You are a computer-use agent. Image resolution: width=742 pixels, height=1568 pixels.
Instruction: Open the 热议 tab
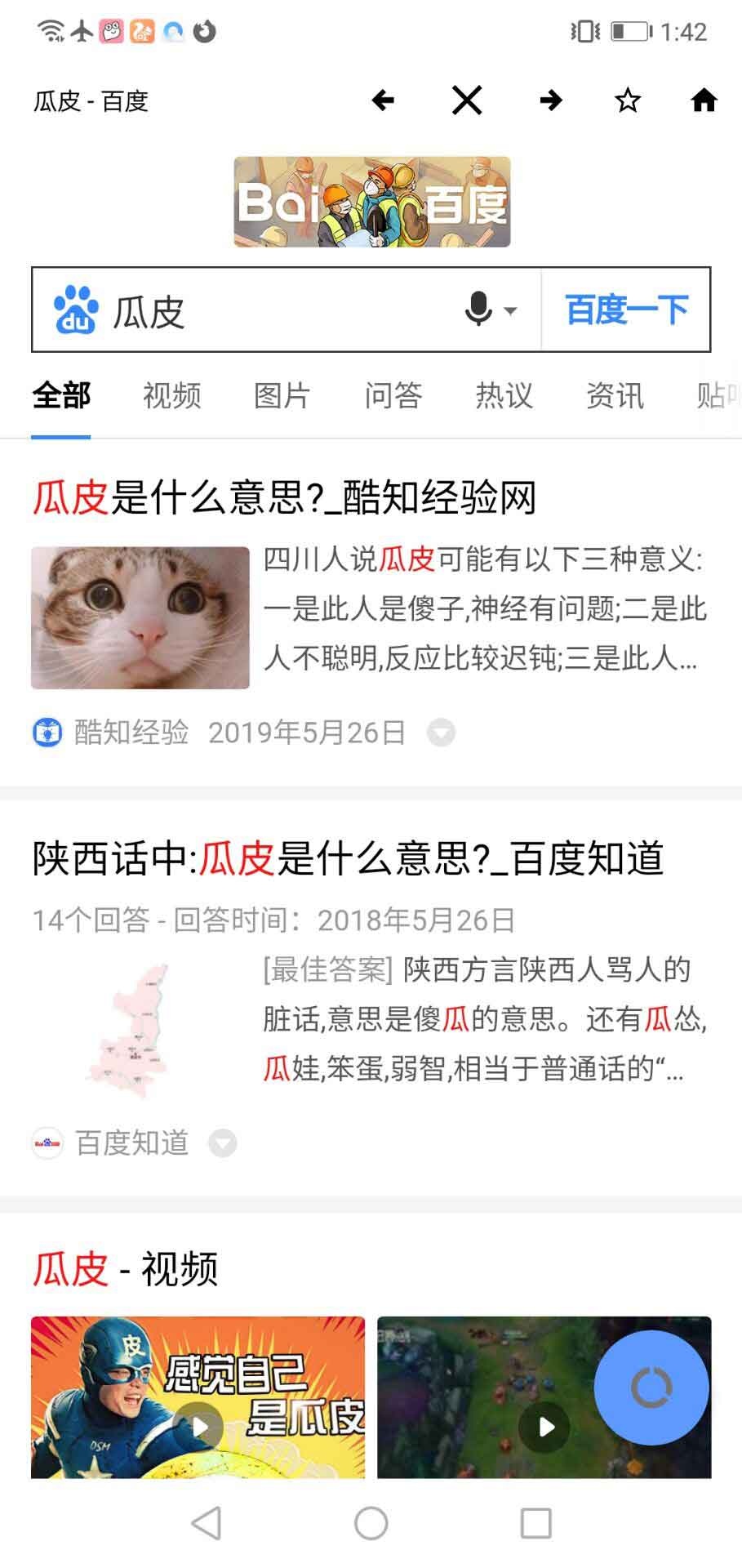pyautogui.click(x=503, y=396)
